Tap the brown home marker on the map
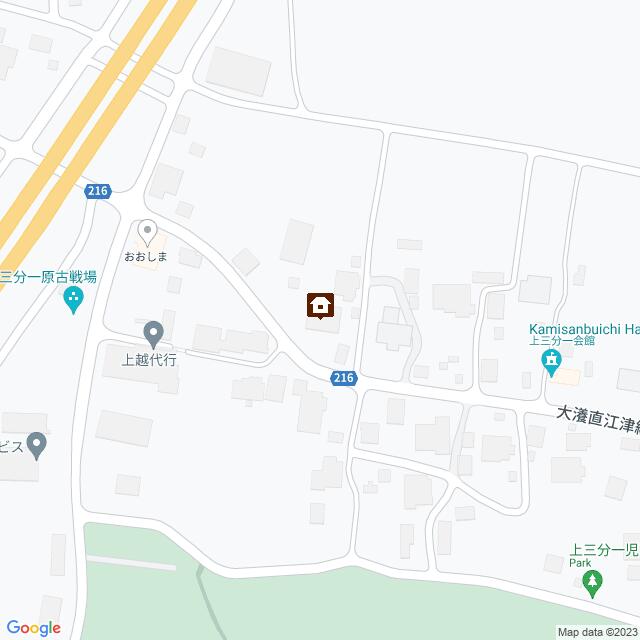 pyautogui.click(x=320, y=305)
